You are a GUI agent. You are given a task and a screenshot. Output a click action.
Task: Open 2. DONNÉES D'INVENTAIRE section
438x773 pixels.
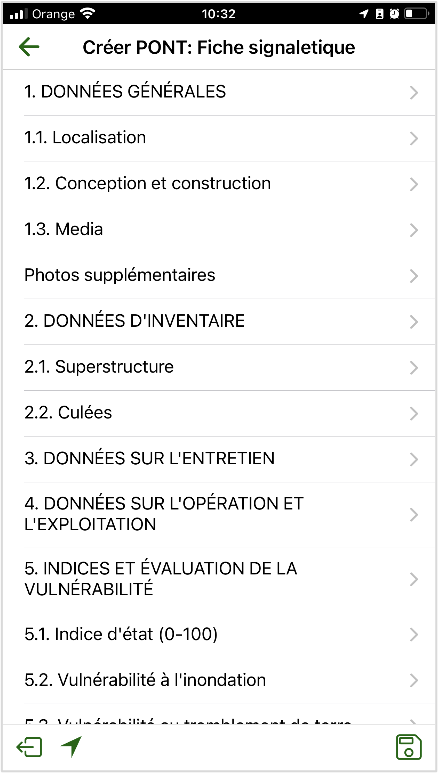point(219,321)
